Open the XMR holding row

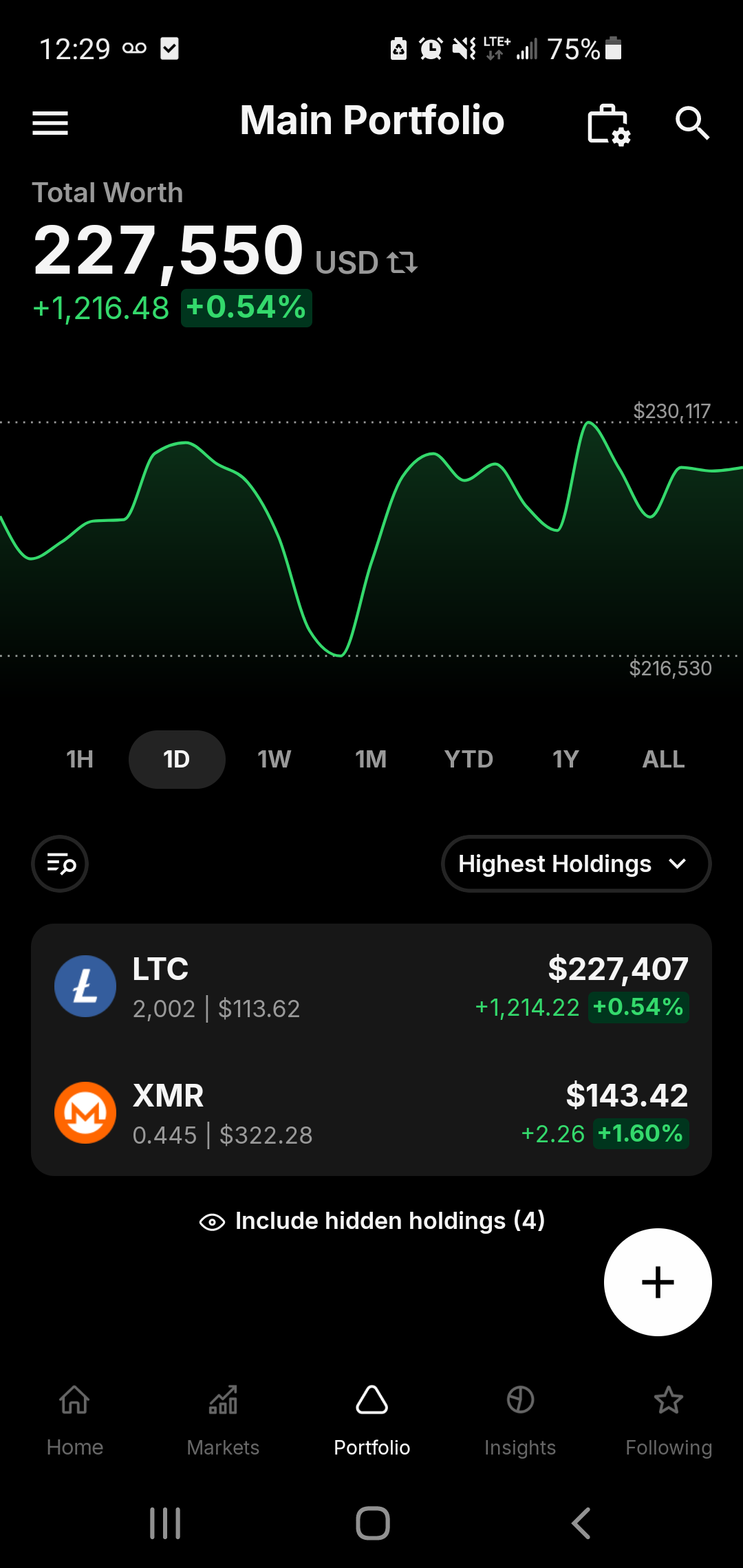click(371, 1113)
